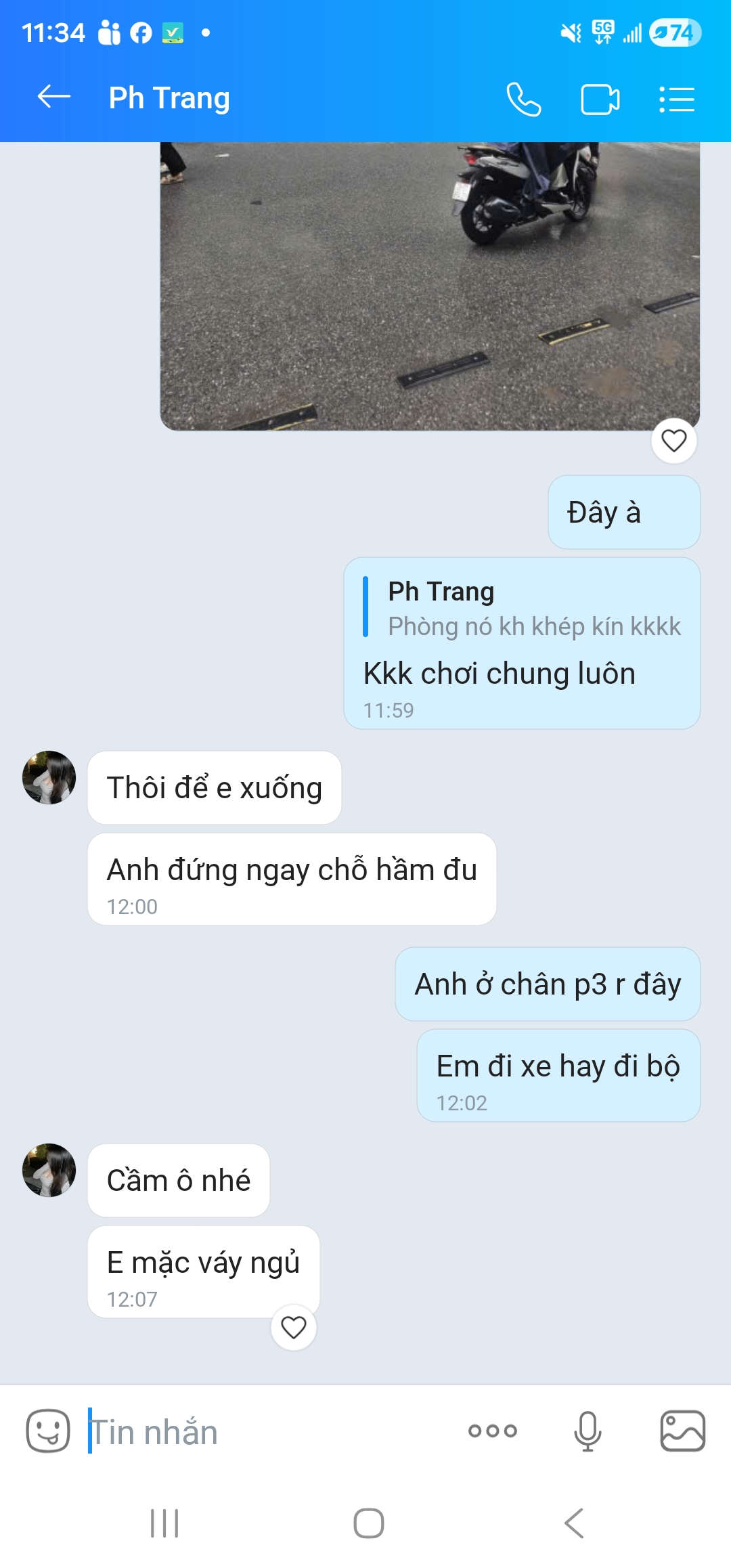
Task: React with heart to the sent photo
Action: click(x=673, y=441)
